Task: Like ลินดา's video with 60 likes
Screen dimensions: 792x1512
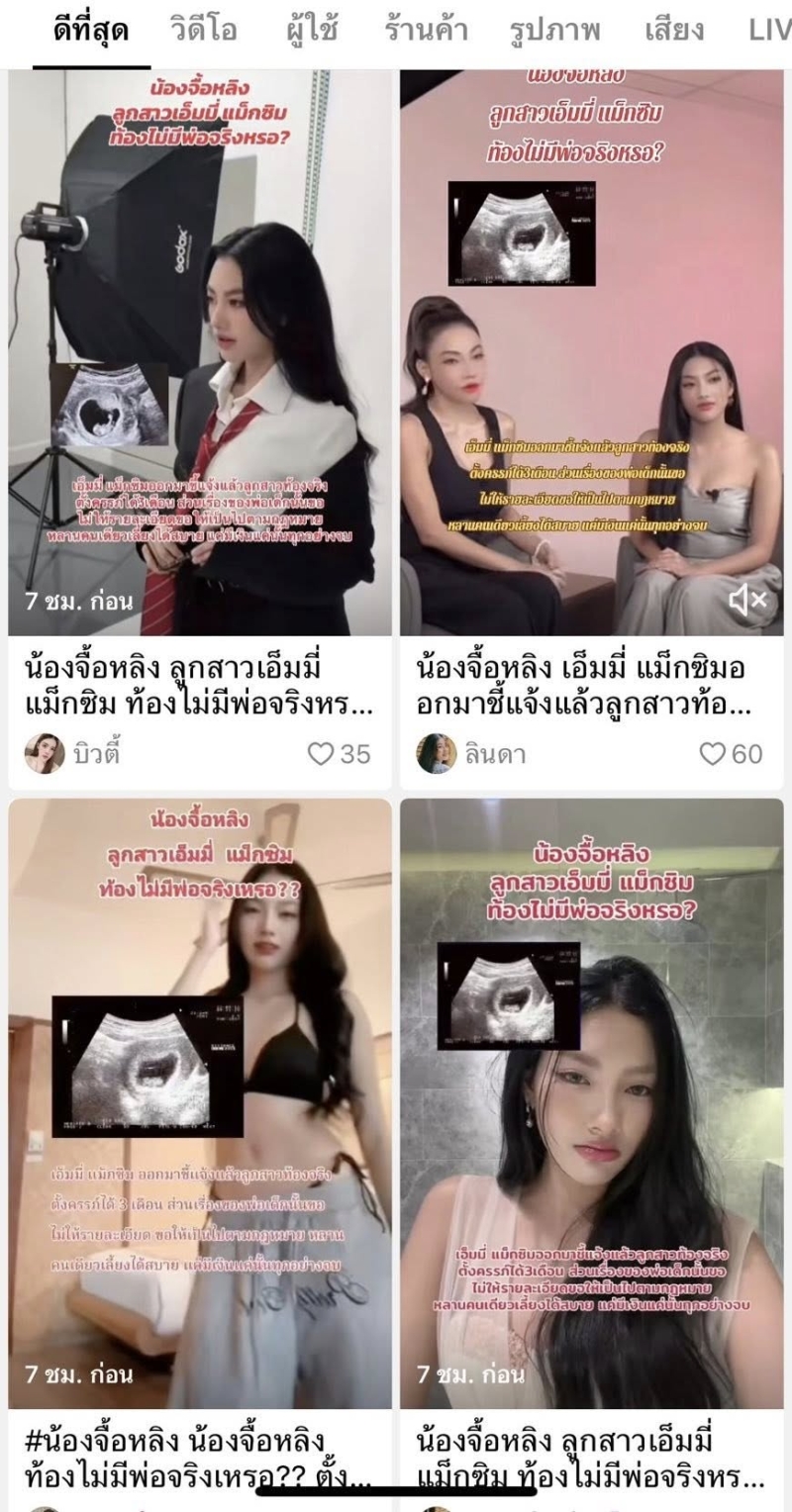Action: coord(713,754)
